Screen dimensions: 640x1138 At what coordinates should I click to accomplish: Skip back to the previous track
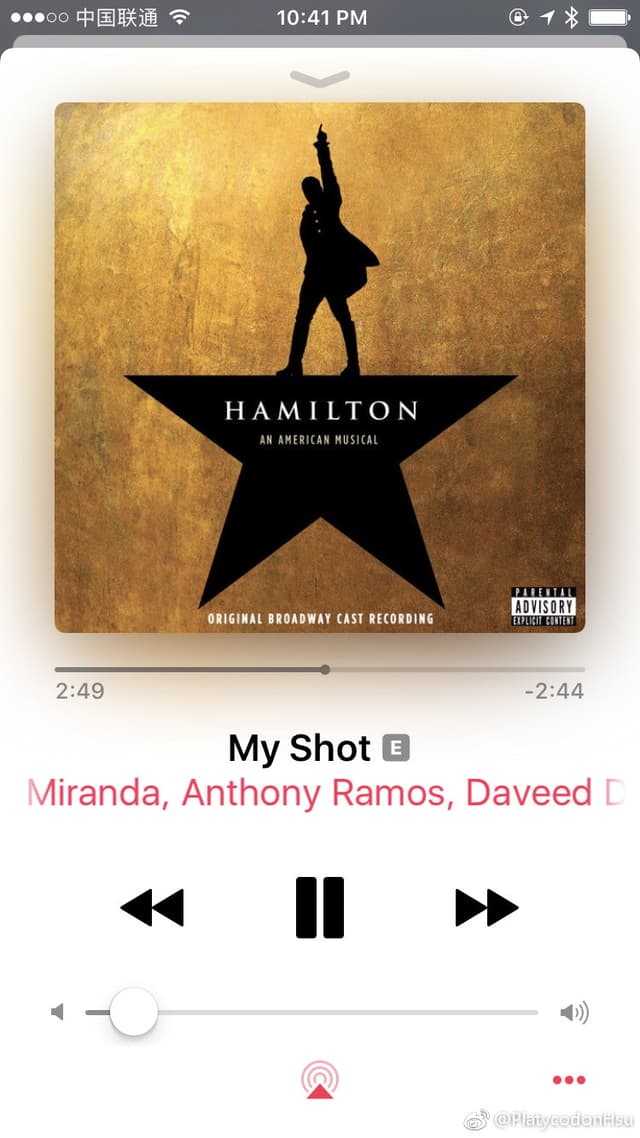152,907
